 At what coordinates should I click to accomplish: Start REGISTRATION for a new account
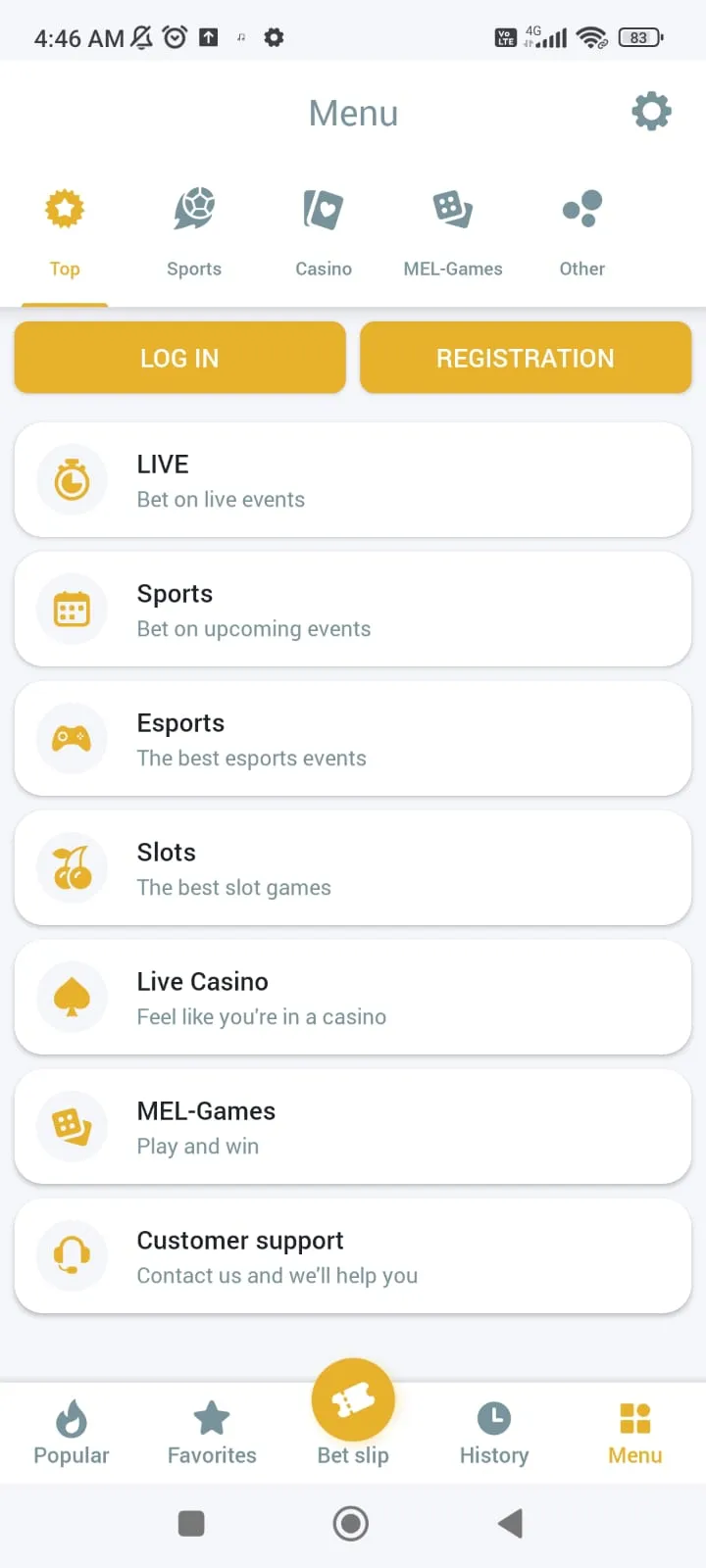coord(526,359)
